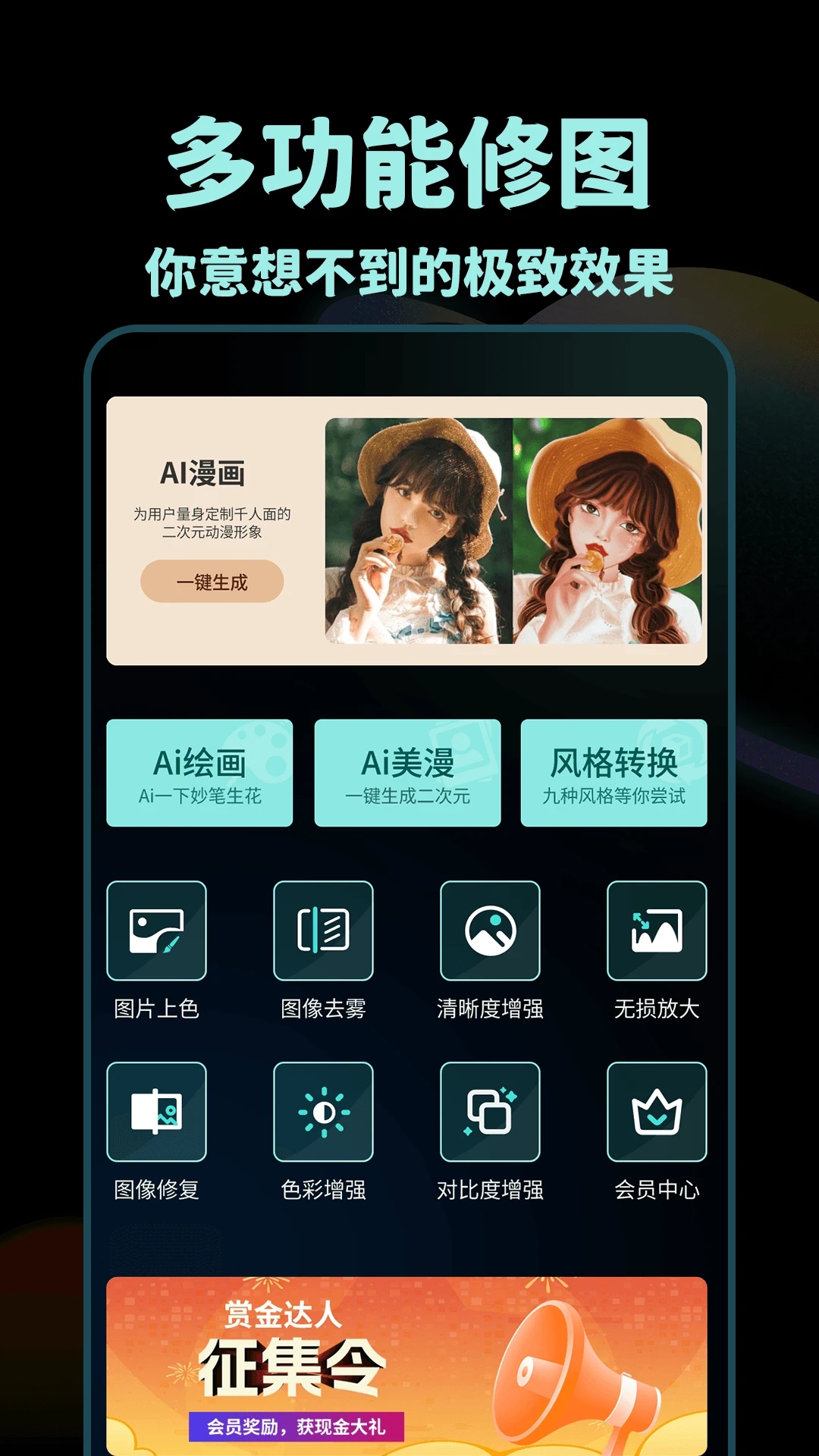Screen dimensions: 819x1456
Task: Select the Ai美漫 anime generator card
Action: click(x=407, y=773)
